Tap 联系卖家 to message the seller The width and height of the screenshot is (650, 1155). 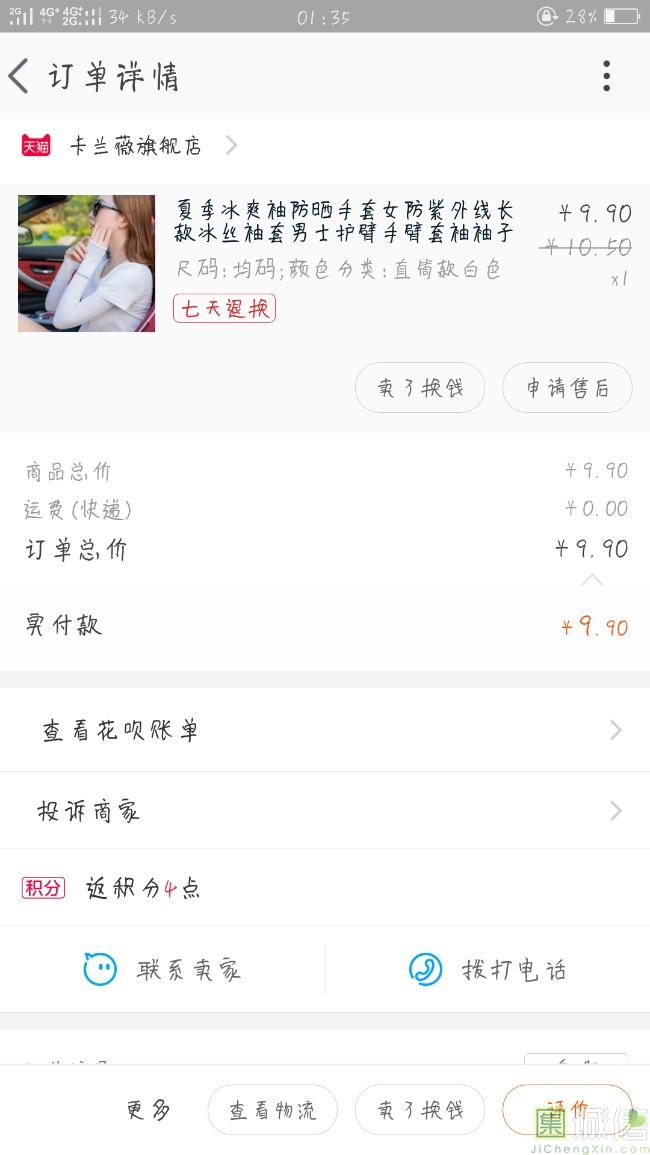pos(162,969)
